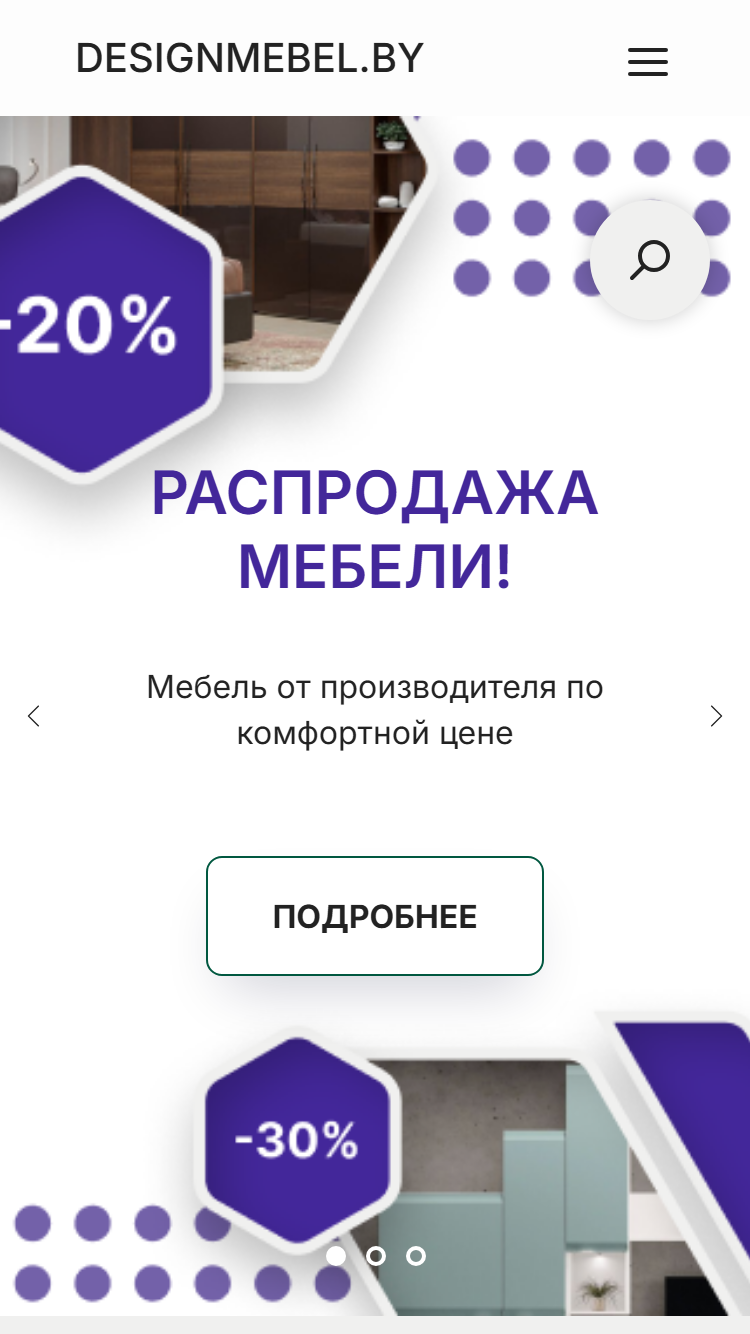Advance to the next slide with right arrow
Image resolution: width=750 pixels, height=1334 pixels.
click(716, 716)
